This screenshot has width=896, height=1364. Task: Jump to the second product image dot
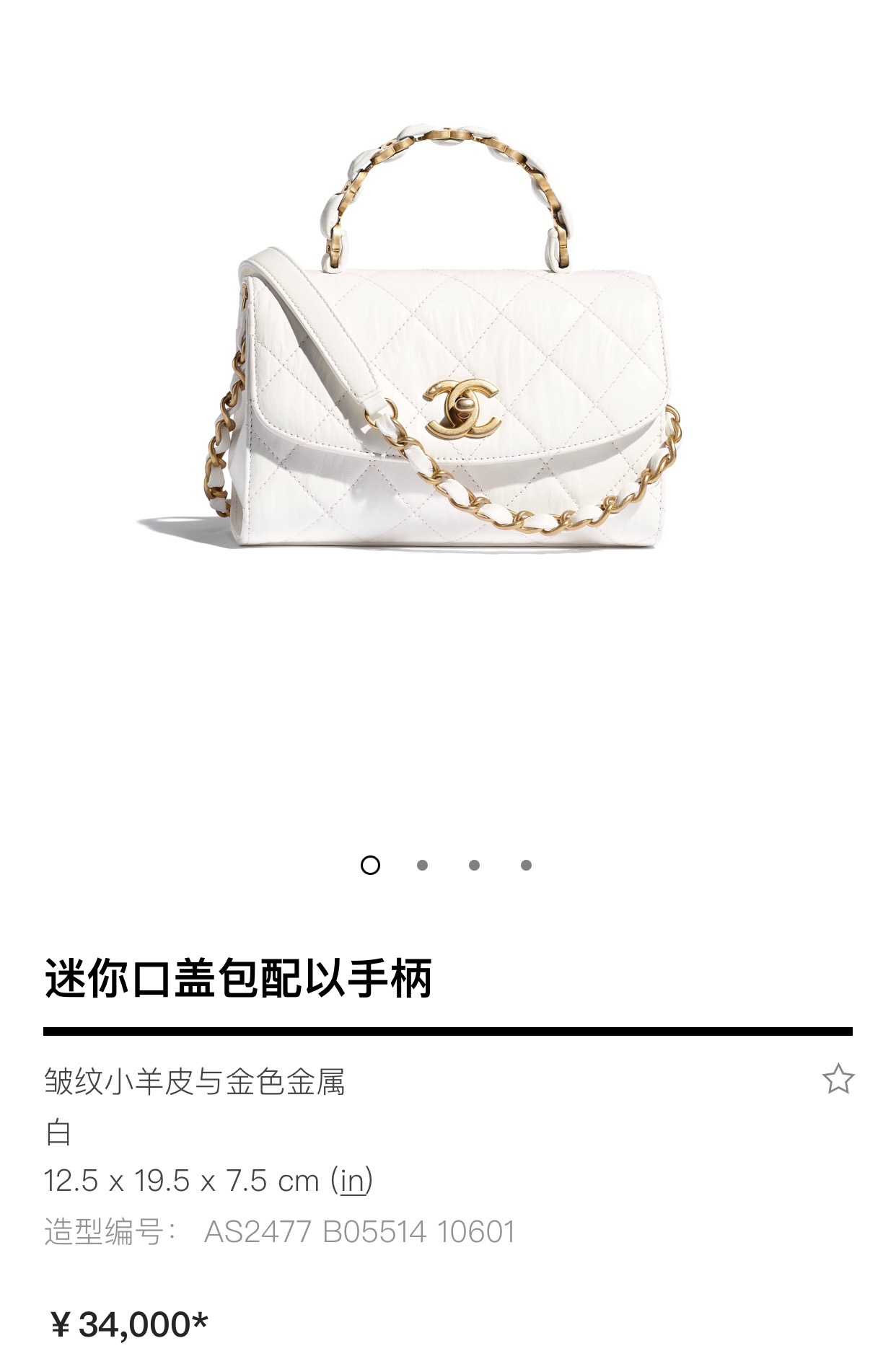point(422,865)
